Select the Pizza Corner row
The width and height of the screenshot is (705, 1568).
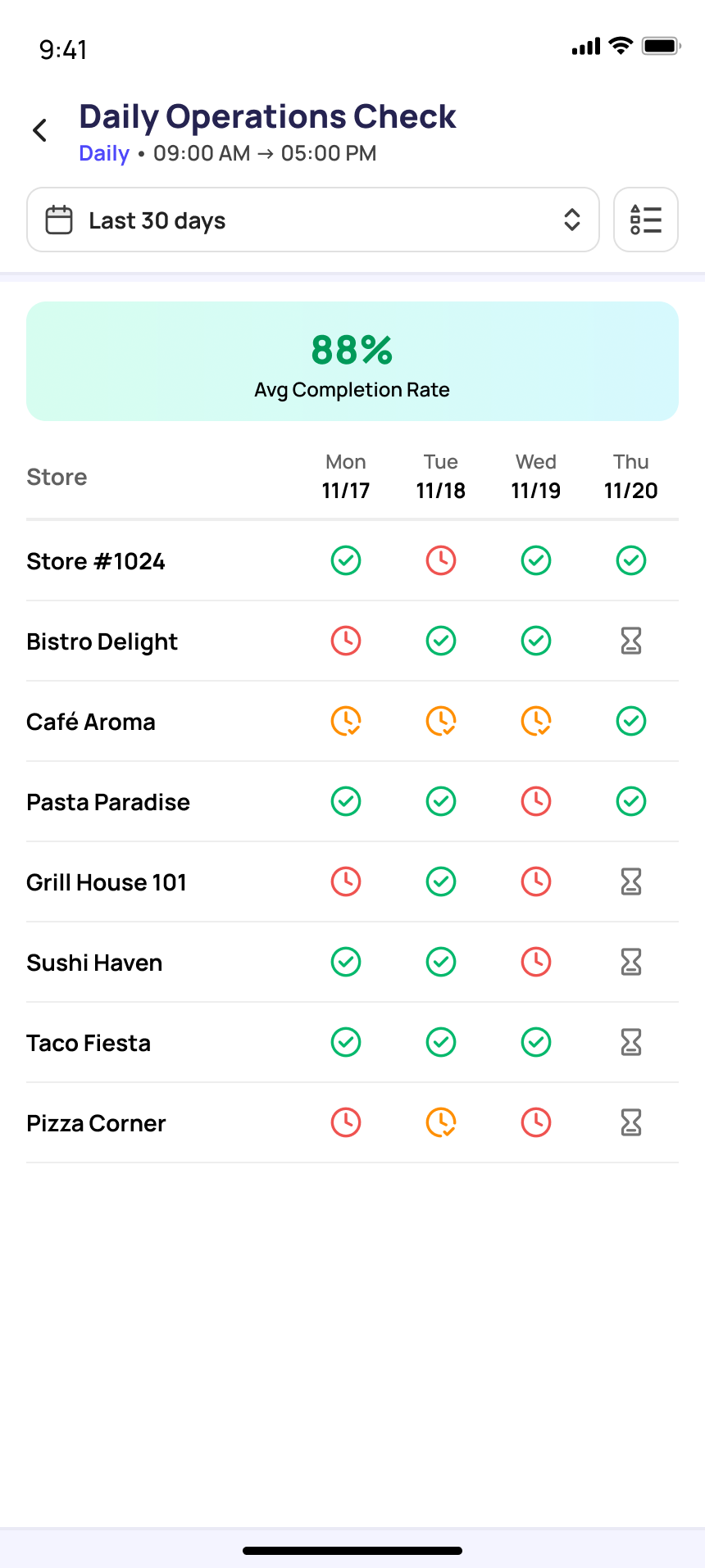(96, 1123)
